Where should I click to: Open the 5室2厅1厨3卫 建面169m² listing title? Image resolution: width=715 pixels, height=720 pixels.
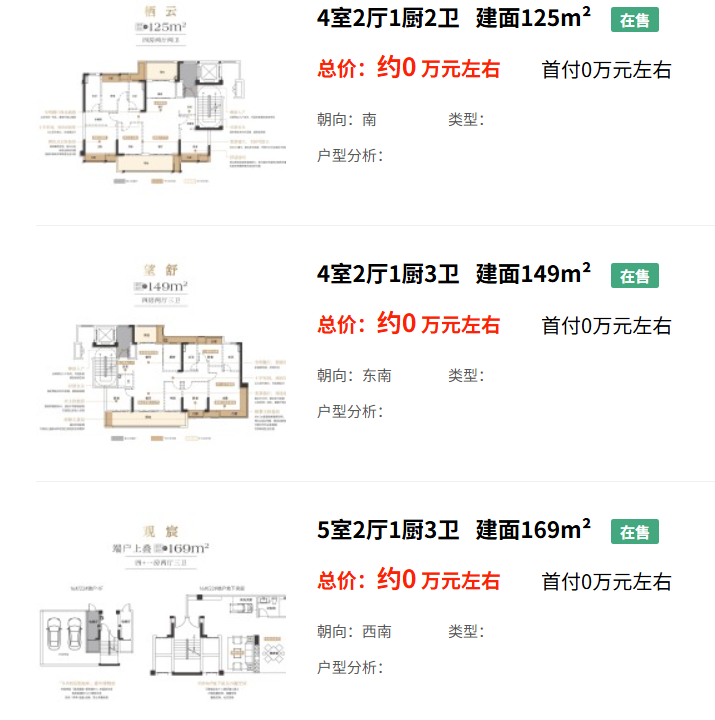[x=453, y=529]
